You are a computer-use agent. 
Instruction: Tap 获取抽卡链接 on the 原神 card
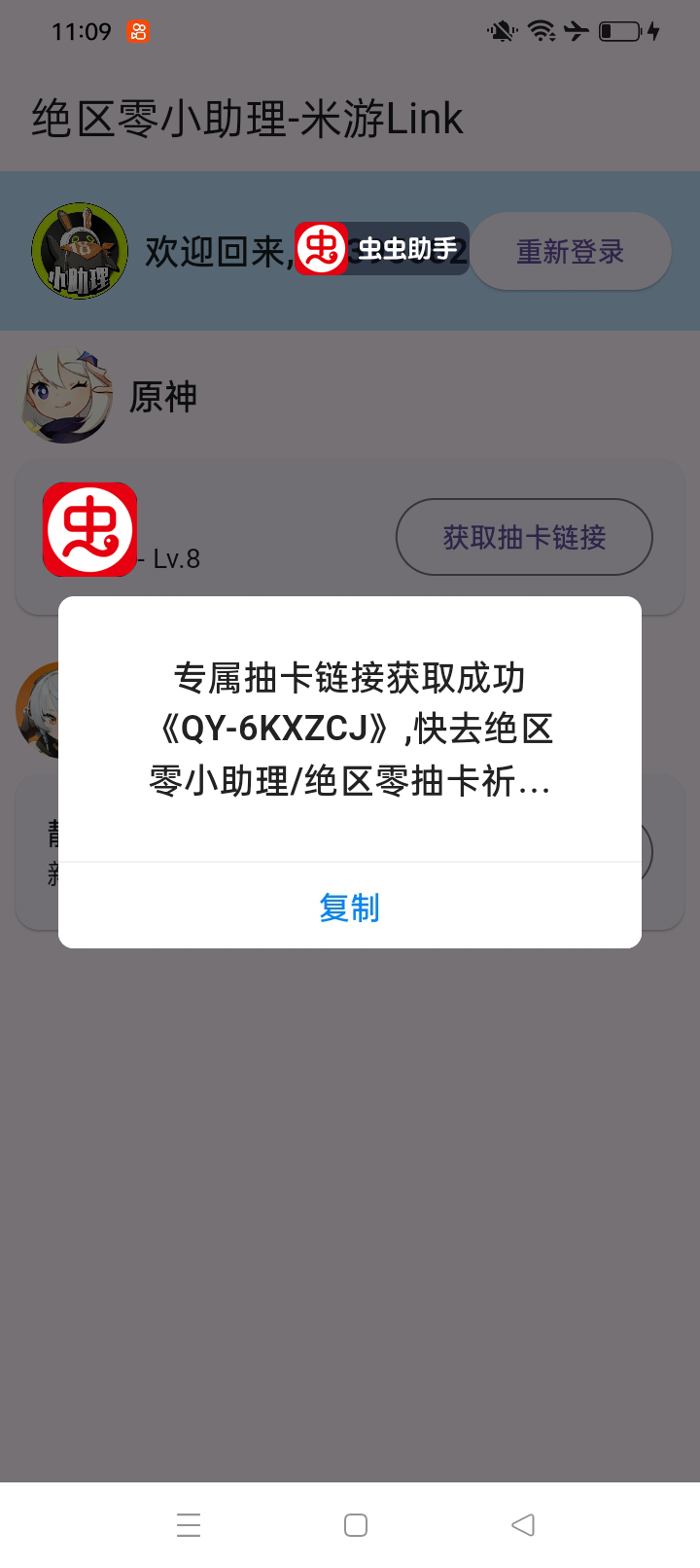(524, 537)
